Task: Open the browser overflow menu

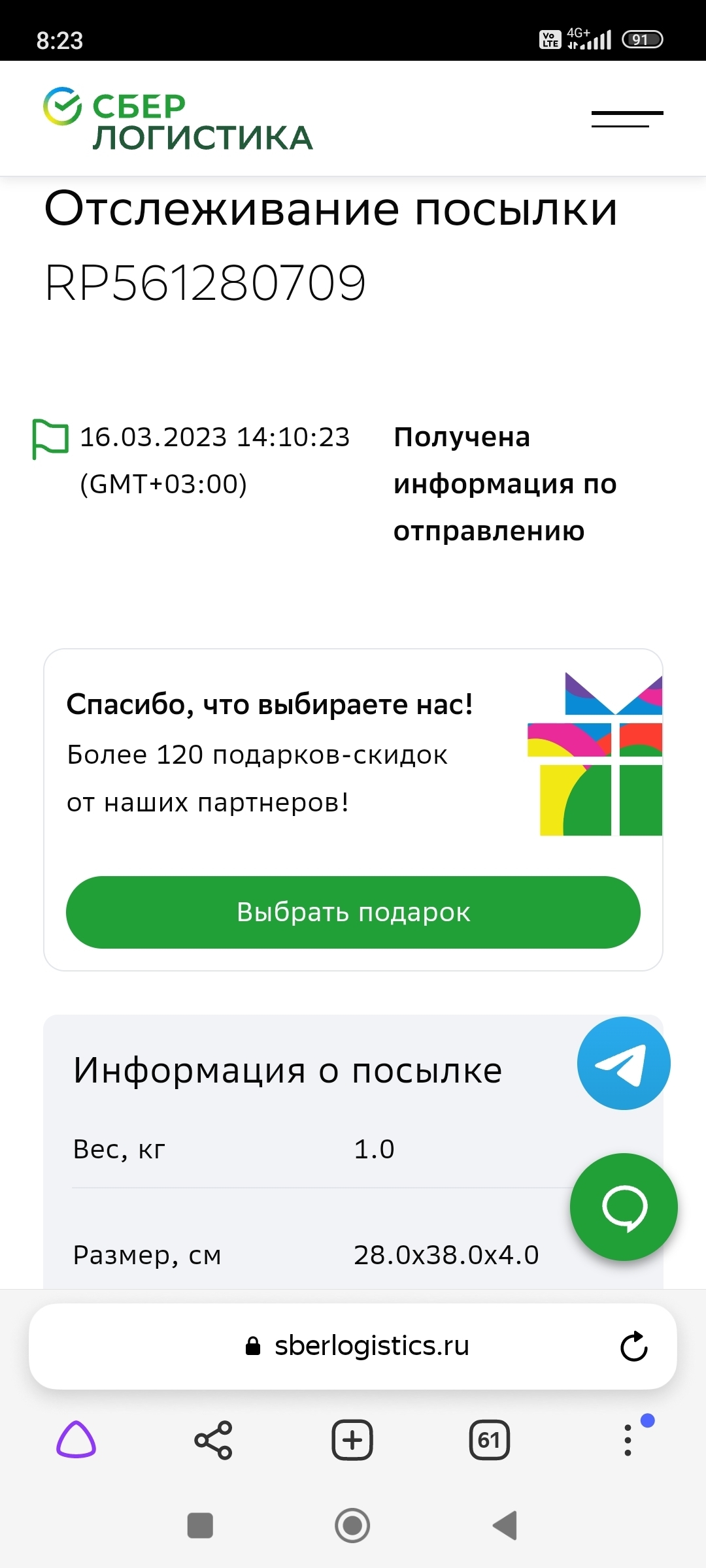Action: 628,1440
